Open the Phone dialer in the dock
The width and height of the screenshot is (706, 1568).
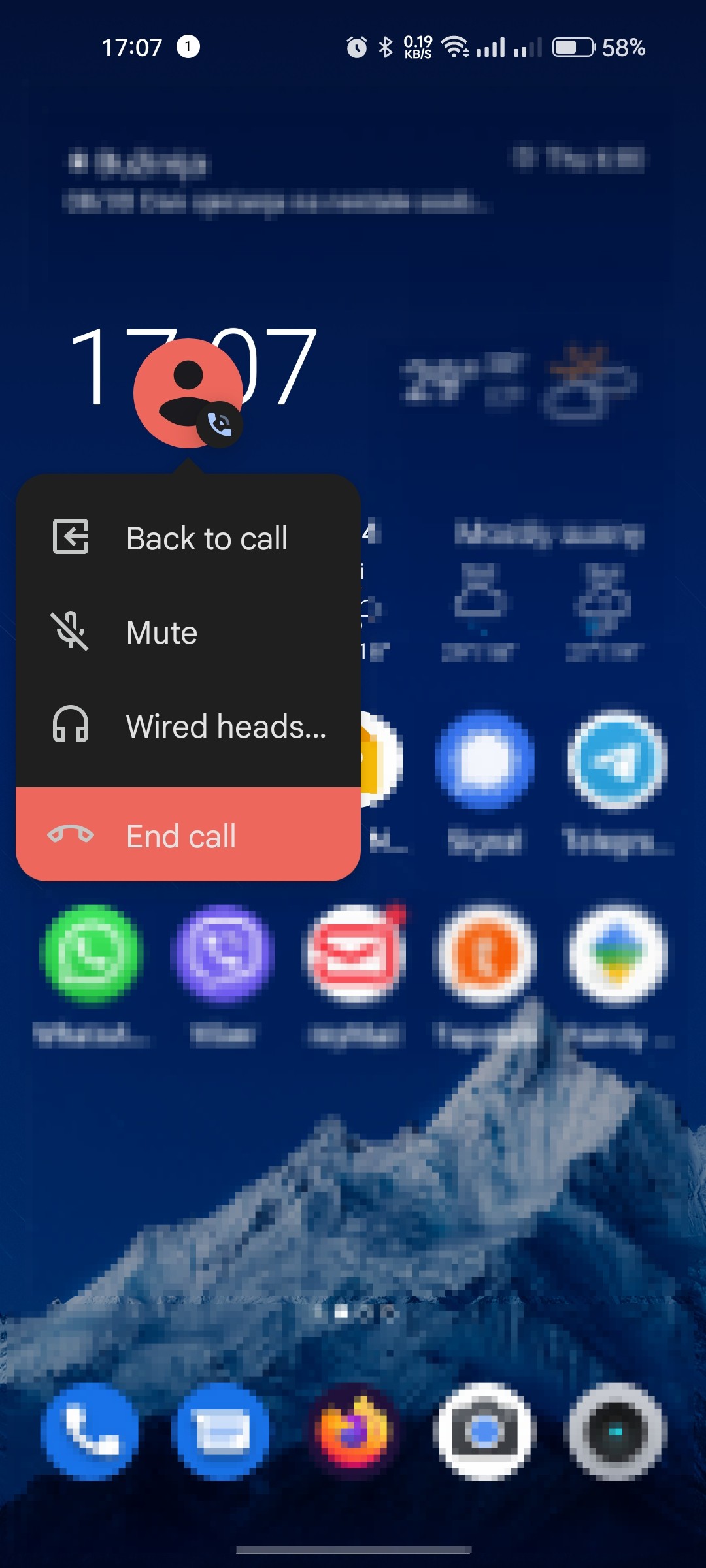click(90, 1431)
